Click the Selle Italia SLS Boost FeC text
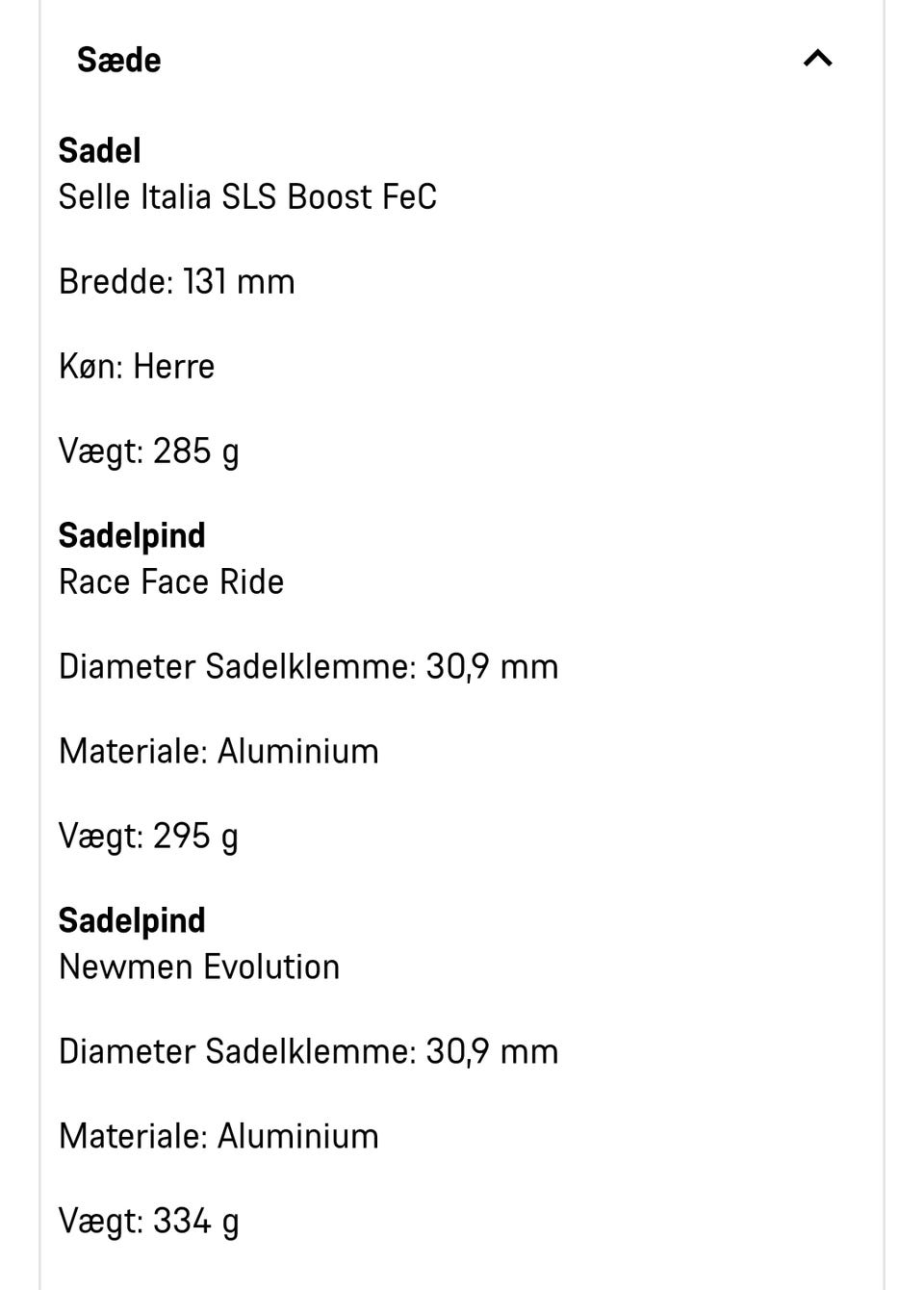 coord(247,196)
